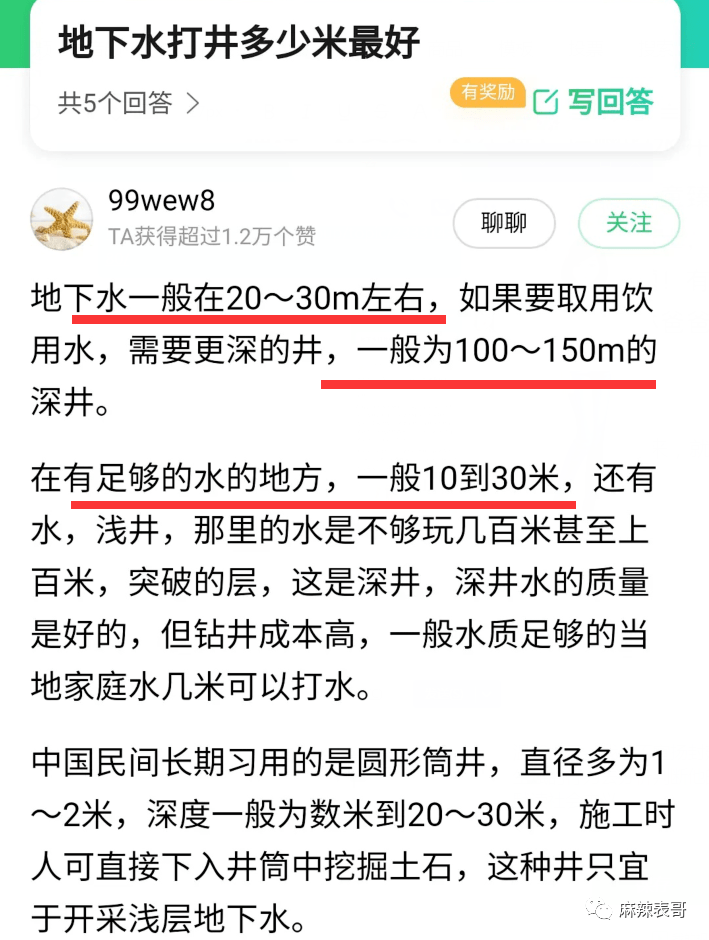The image size is (709, 940).
Task: Open 99wew8's profile avatar
Action: [x=63, y=219]
